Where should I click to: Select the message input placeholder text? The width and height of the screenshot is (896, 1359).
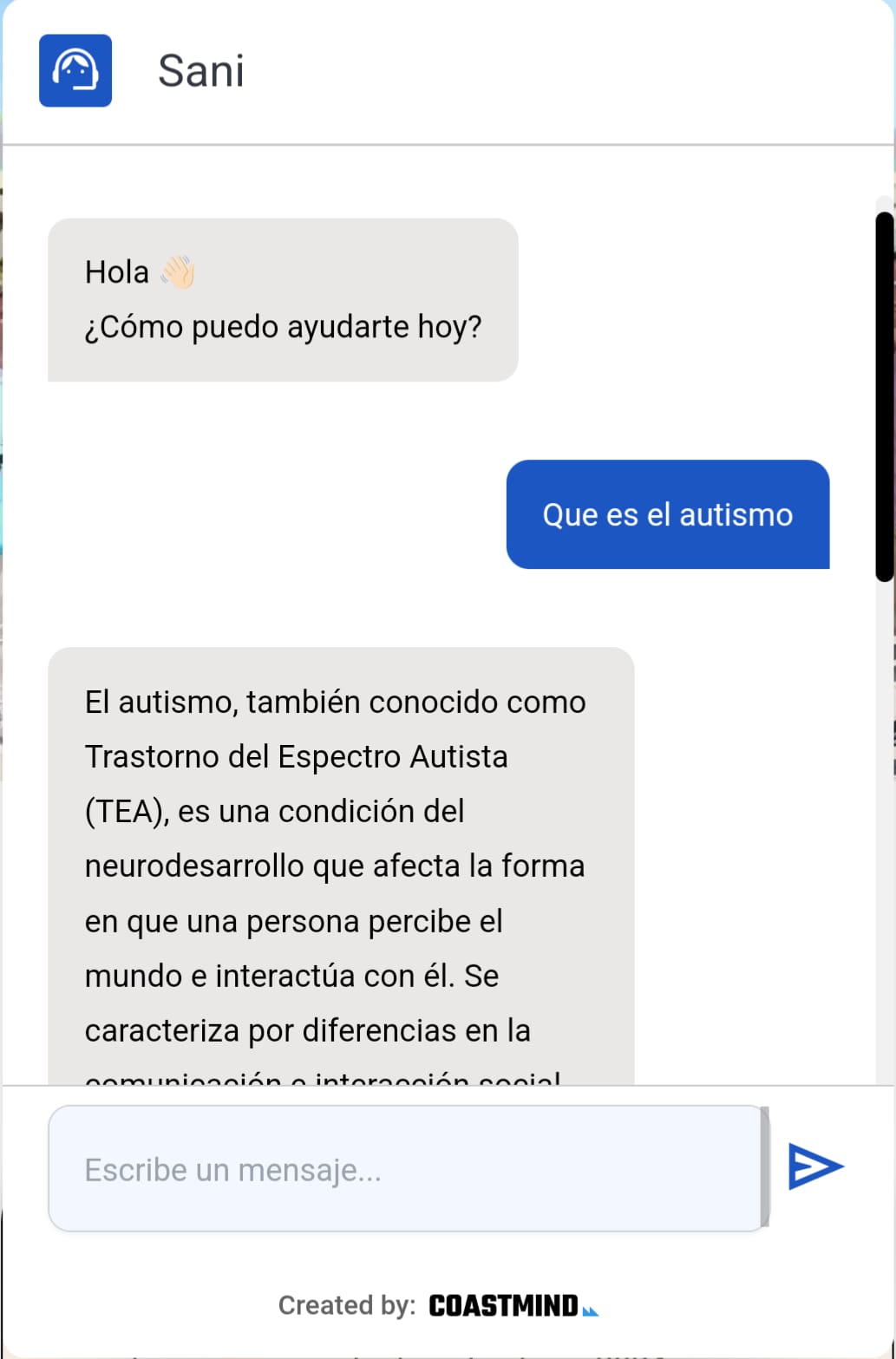coord(232,1170)
